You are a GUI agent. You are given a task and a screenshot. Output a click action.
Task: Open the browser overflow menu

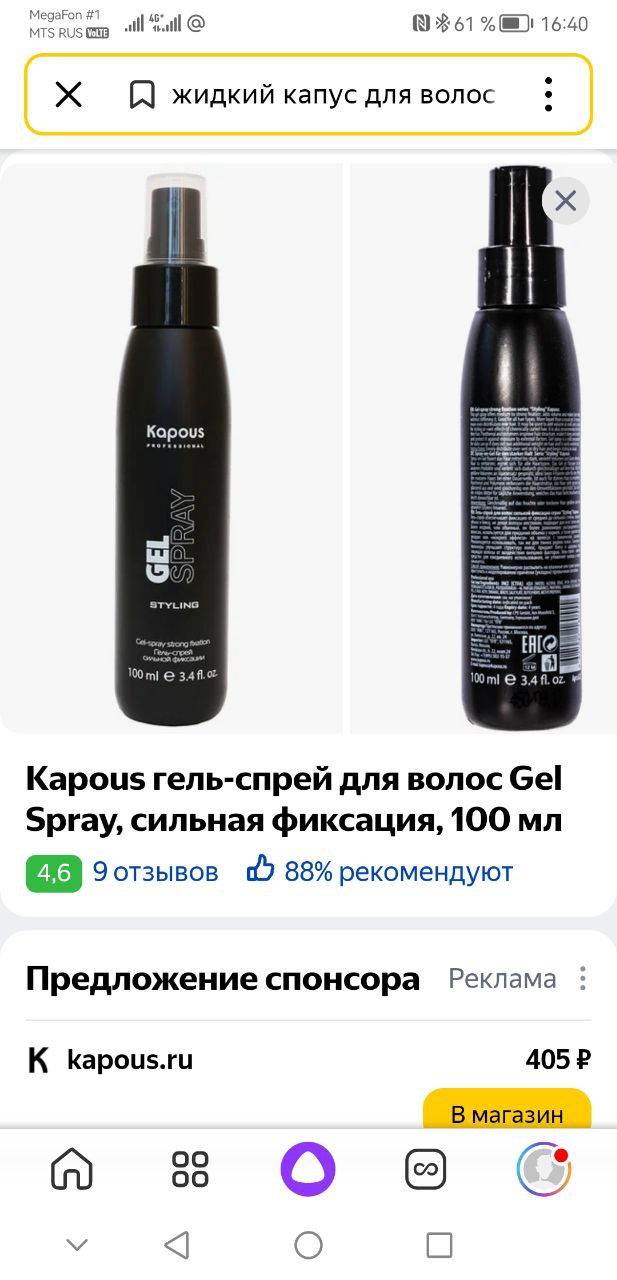pyautogui.click(x=548, y=95)
